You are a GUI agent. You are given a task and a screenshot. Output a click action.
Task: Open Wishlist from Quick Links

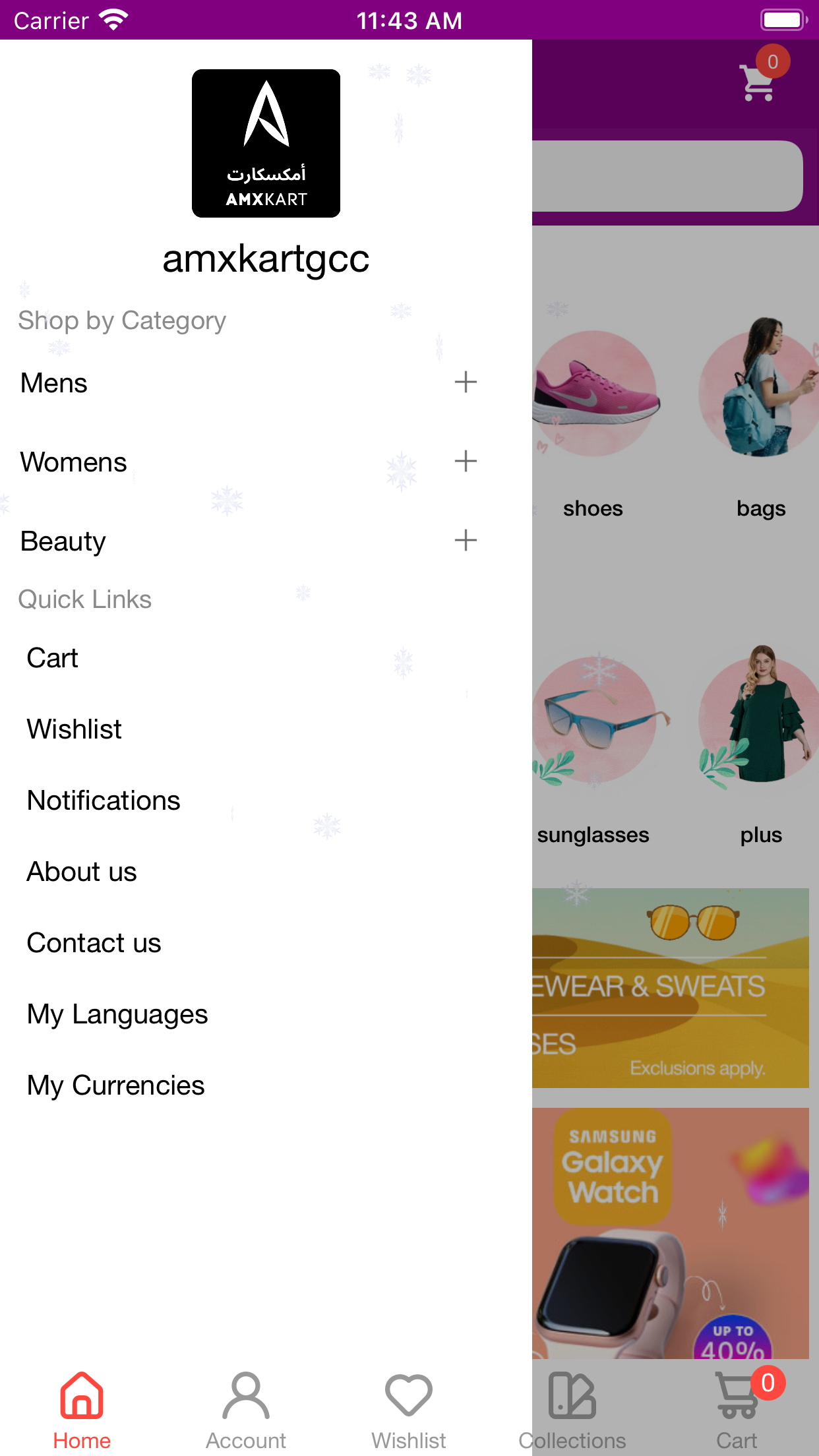click(75, 729)
